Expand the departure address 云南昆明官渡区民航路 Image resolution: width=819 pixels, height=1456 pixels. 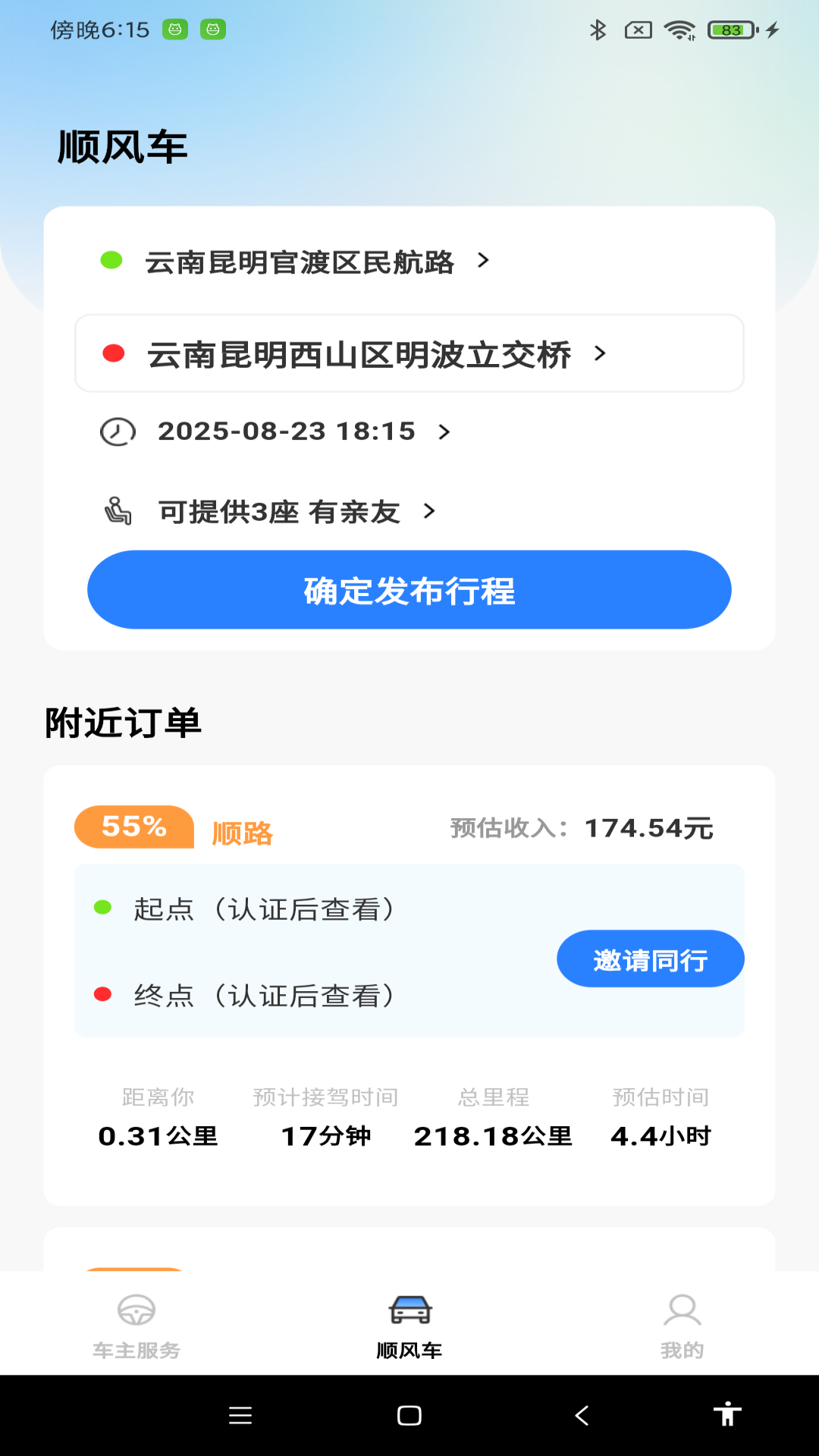click(301, 263)
